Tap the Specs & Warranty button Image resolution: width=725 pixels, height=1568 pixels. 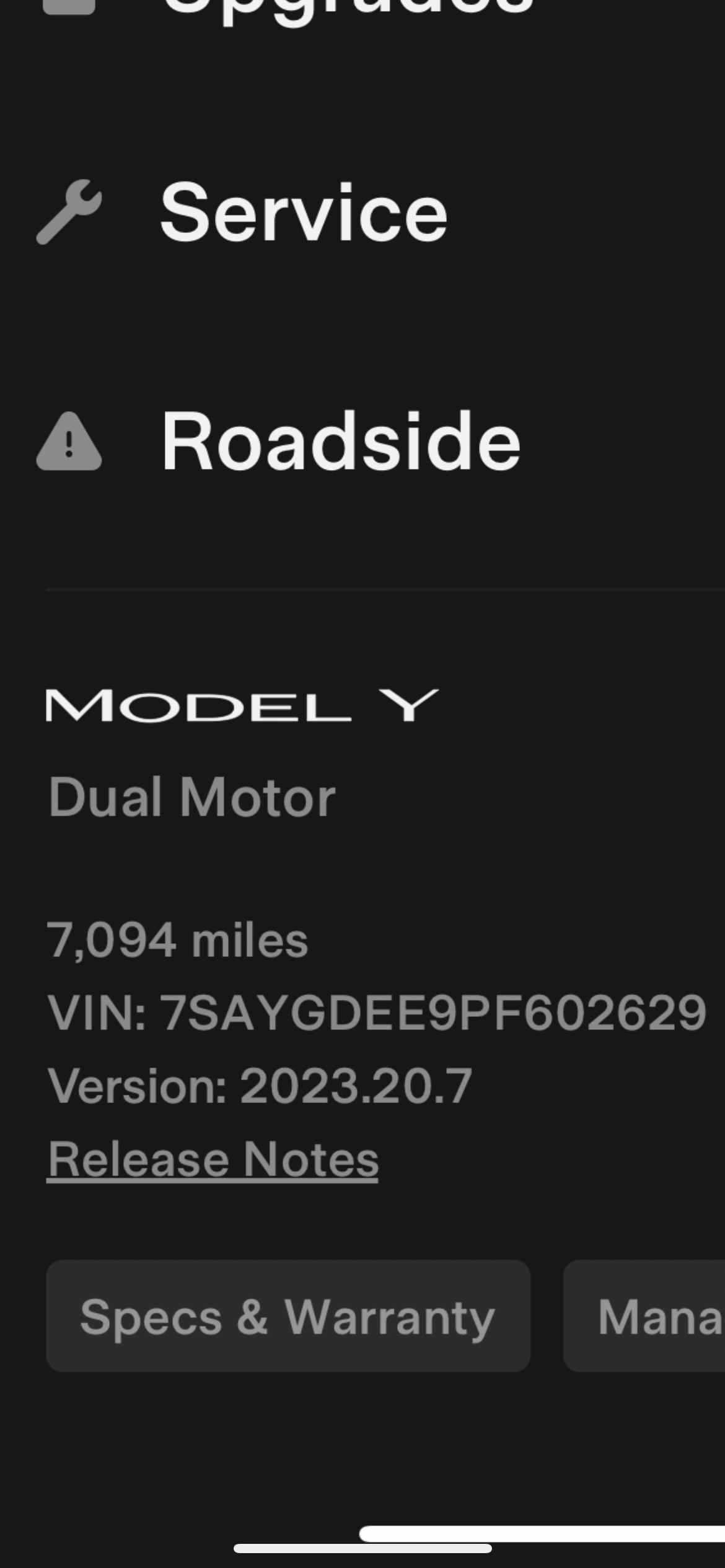pos(288,1316)
